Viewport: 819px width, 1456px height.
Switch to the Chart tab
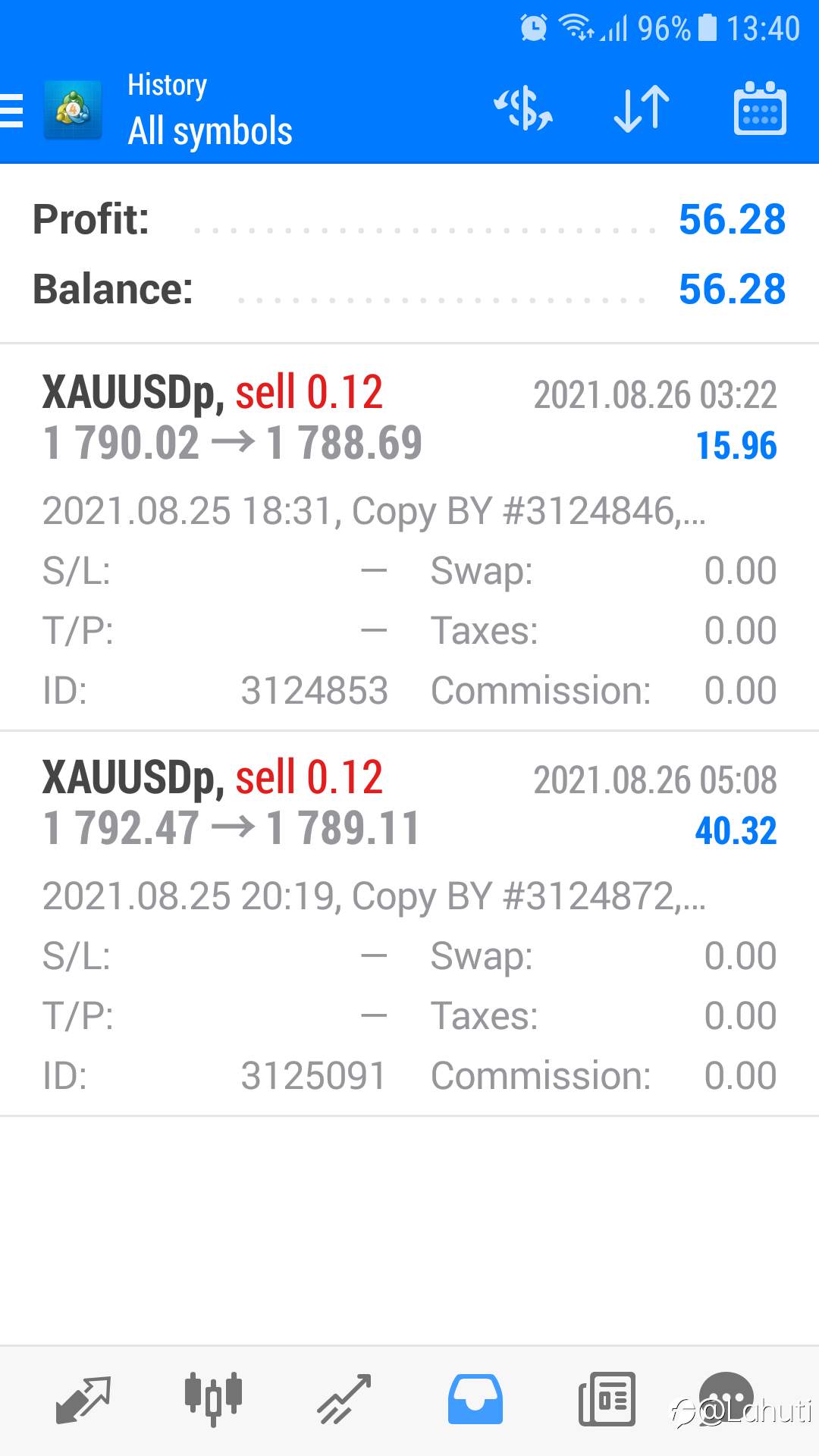213,1399
